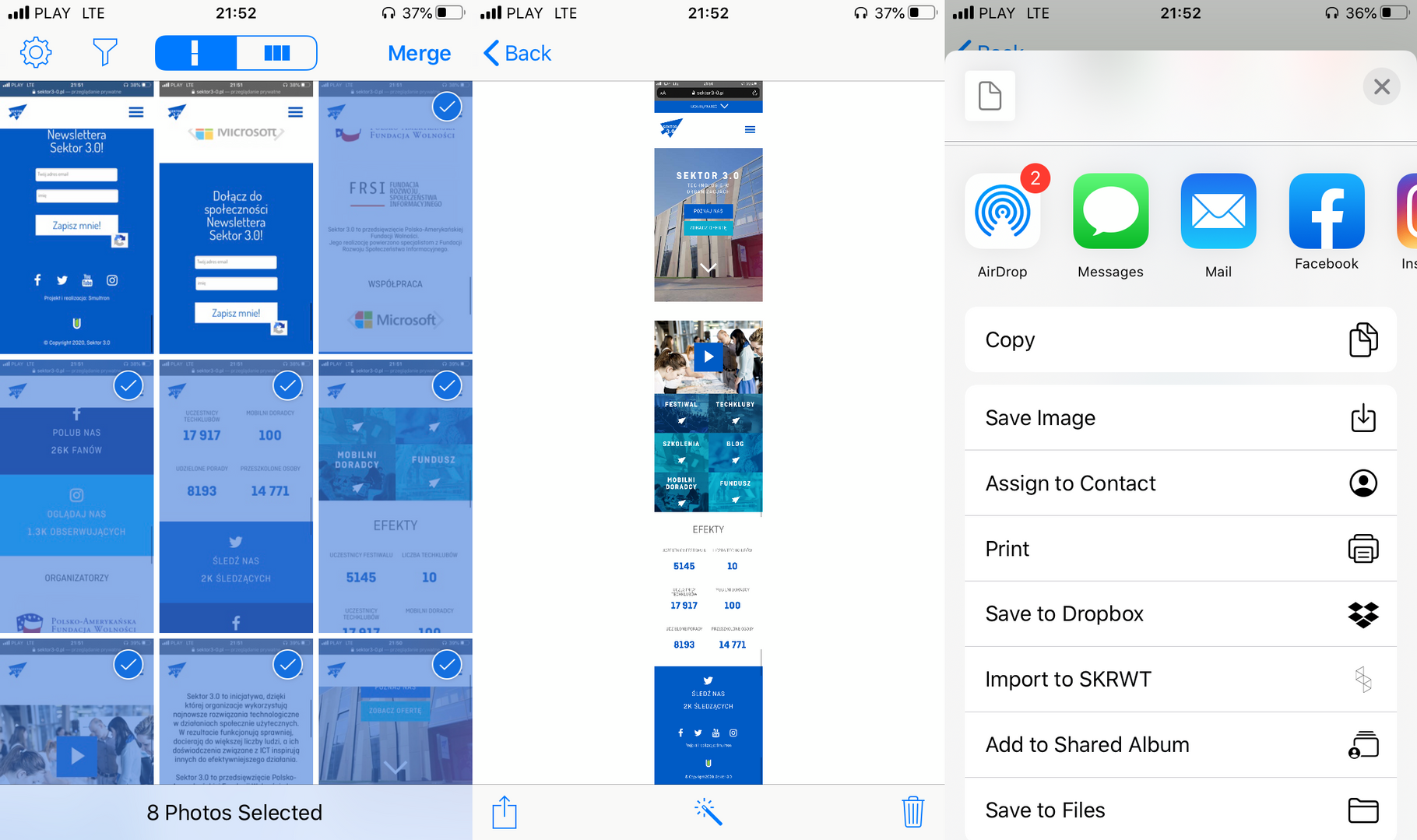The width and height of the screenshot is (1417, 840).
Task: Select Assign to Contact
Action: tap(1180, 483)
